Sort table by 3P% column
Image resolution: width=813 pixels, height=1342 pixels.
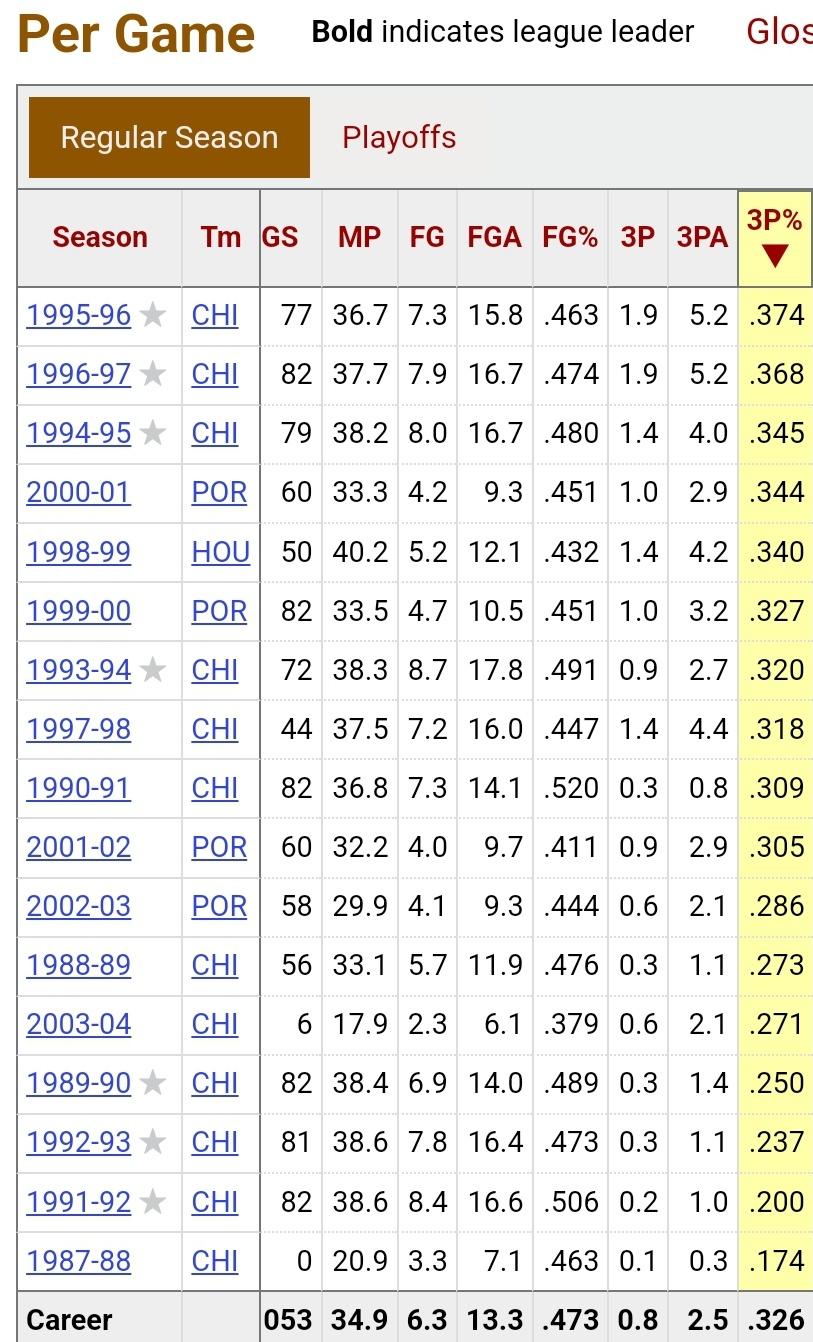(774, 237)
